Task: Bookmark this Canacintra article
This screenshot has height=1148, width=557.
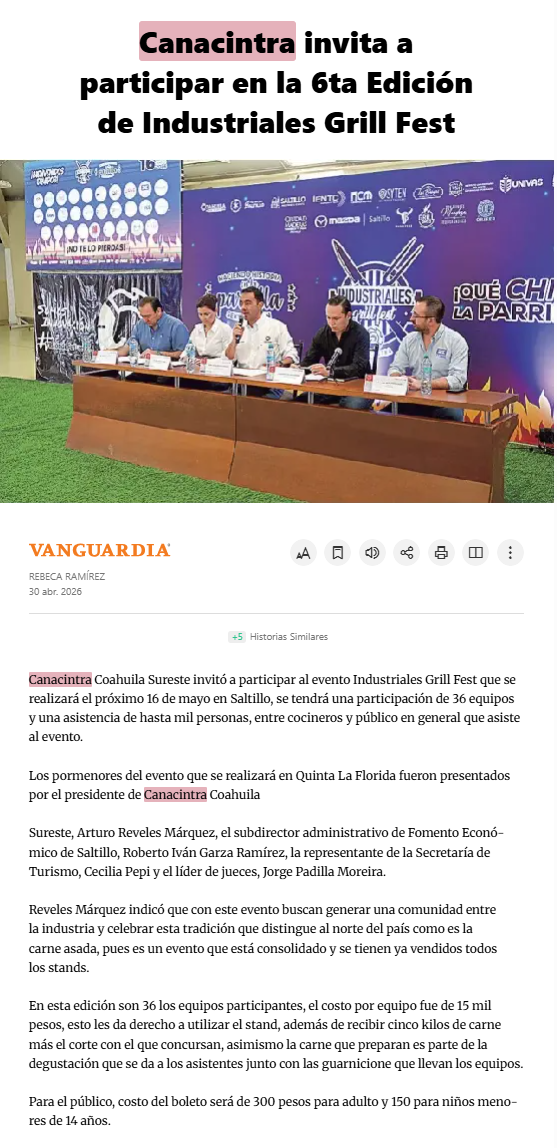Action: [x=337, y=553]
